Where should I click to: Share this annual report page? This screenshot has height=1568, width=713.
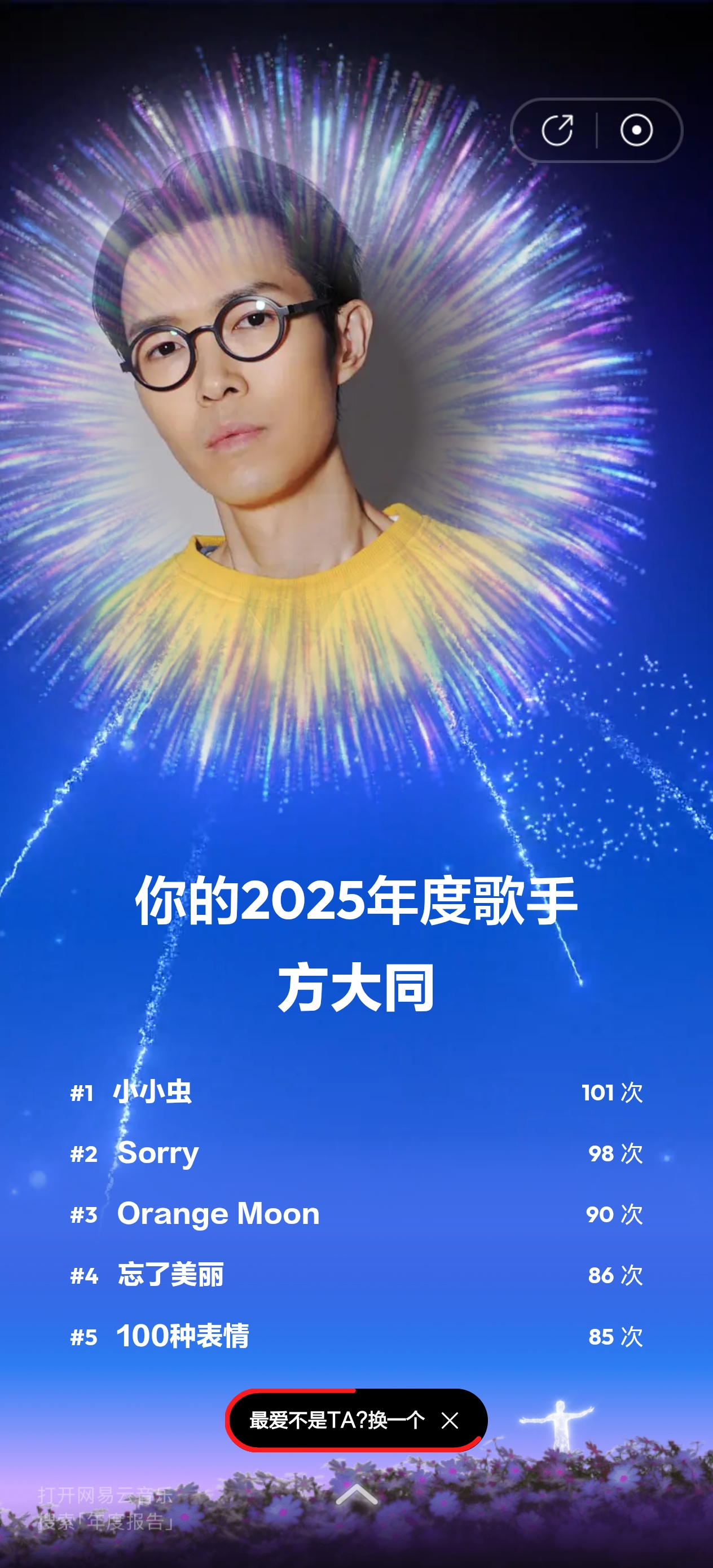557,130
